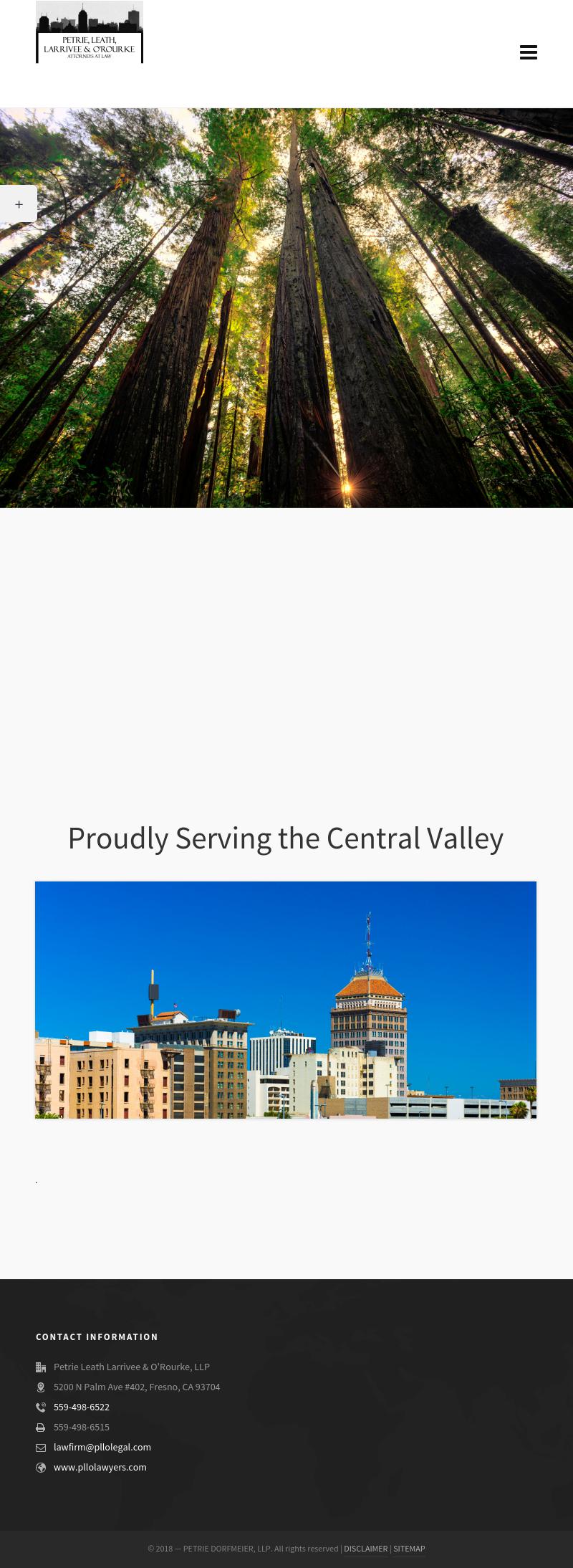Visit www.pllolawyers.com website link
The width and height of the screenshot is (573, 1568).
(100, 1467)
